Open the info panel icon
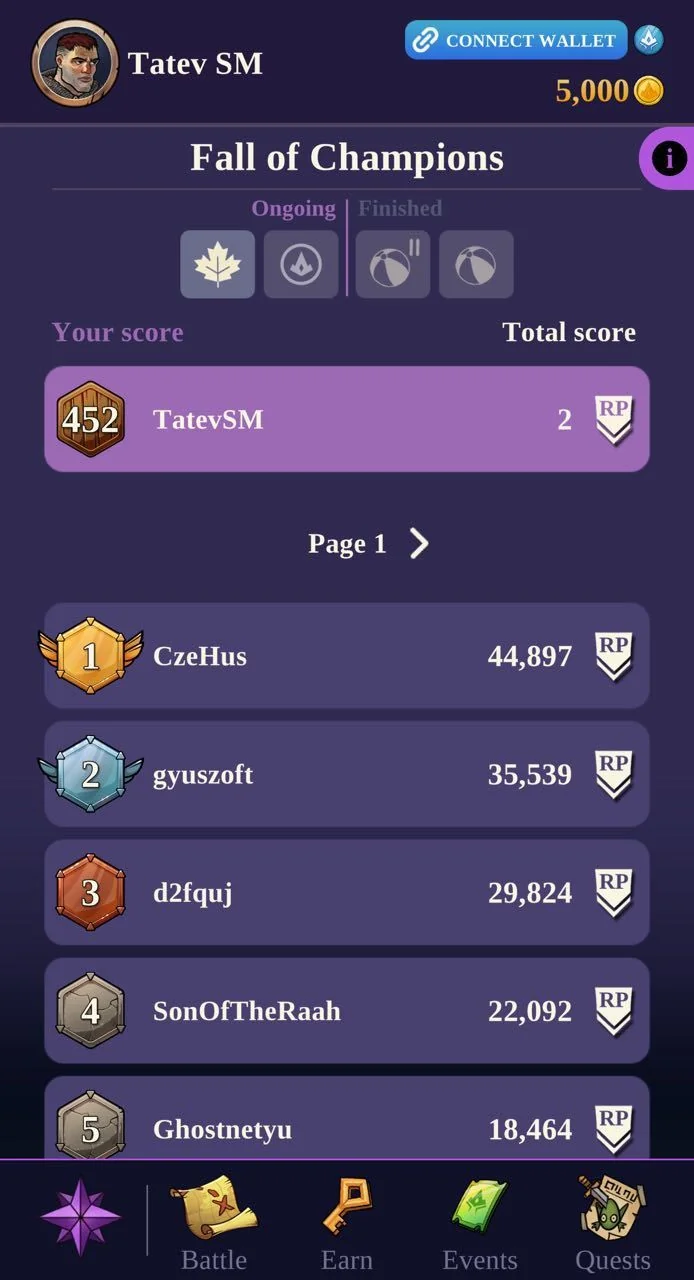Image resolution: width=694 pixels, height=1280 pixels. pos(669,158)
